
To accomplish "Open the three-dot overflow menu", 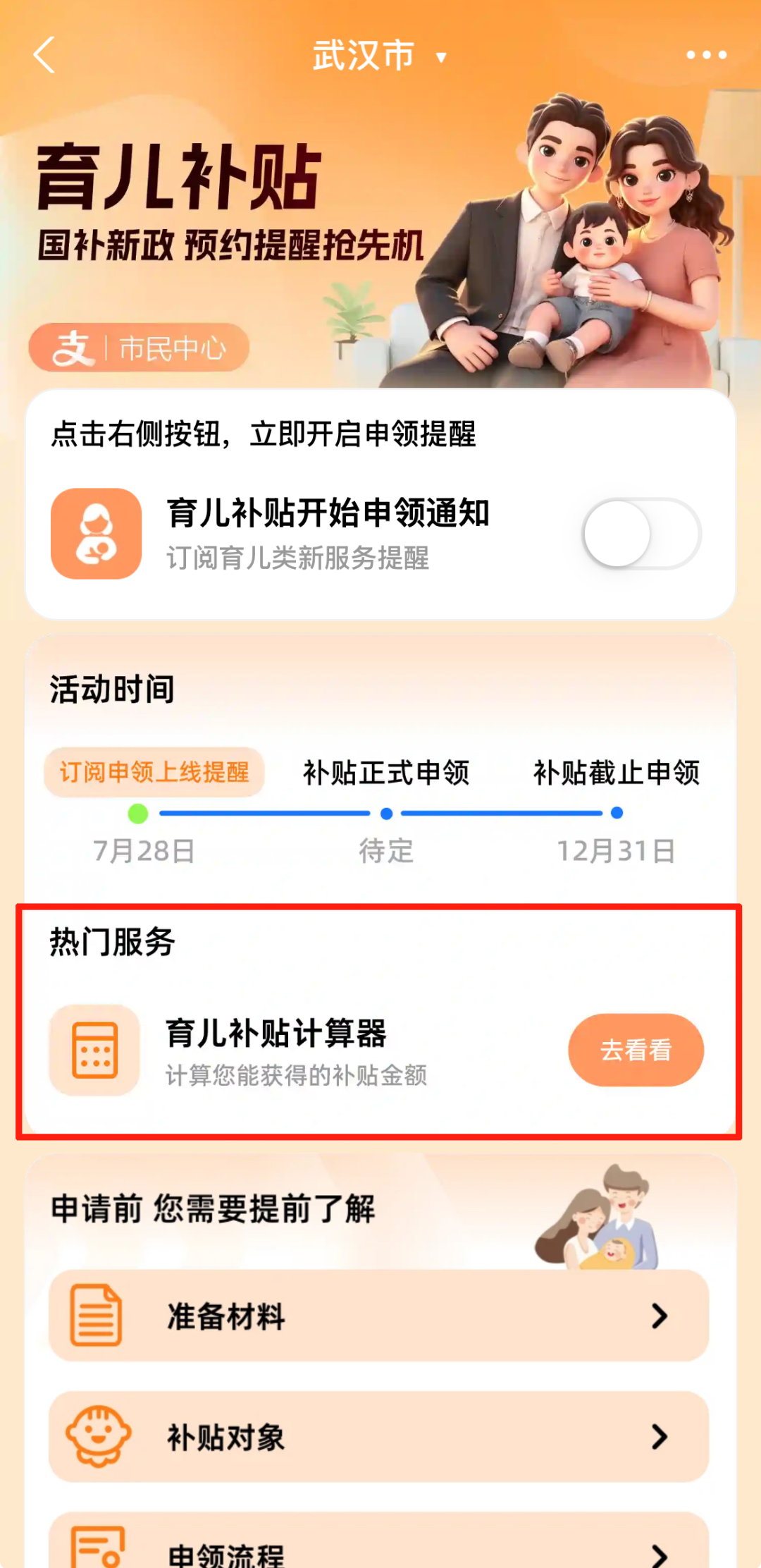I will coord(706,55).
